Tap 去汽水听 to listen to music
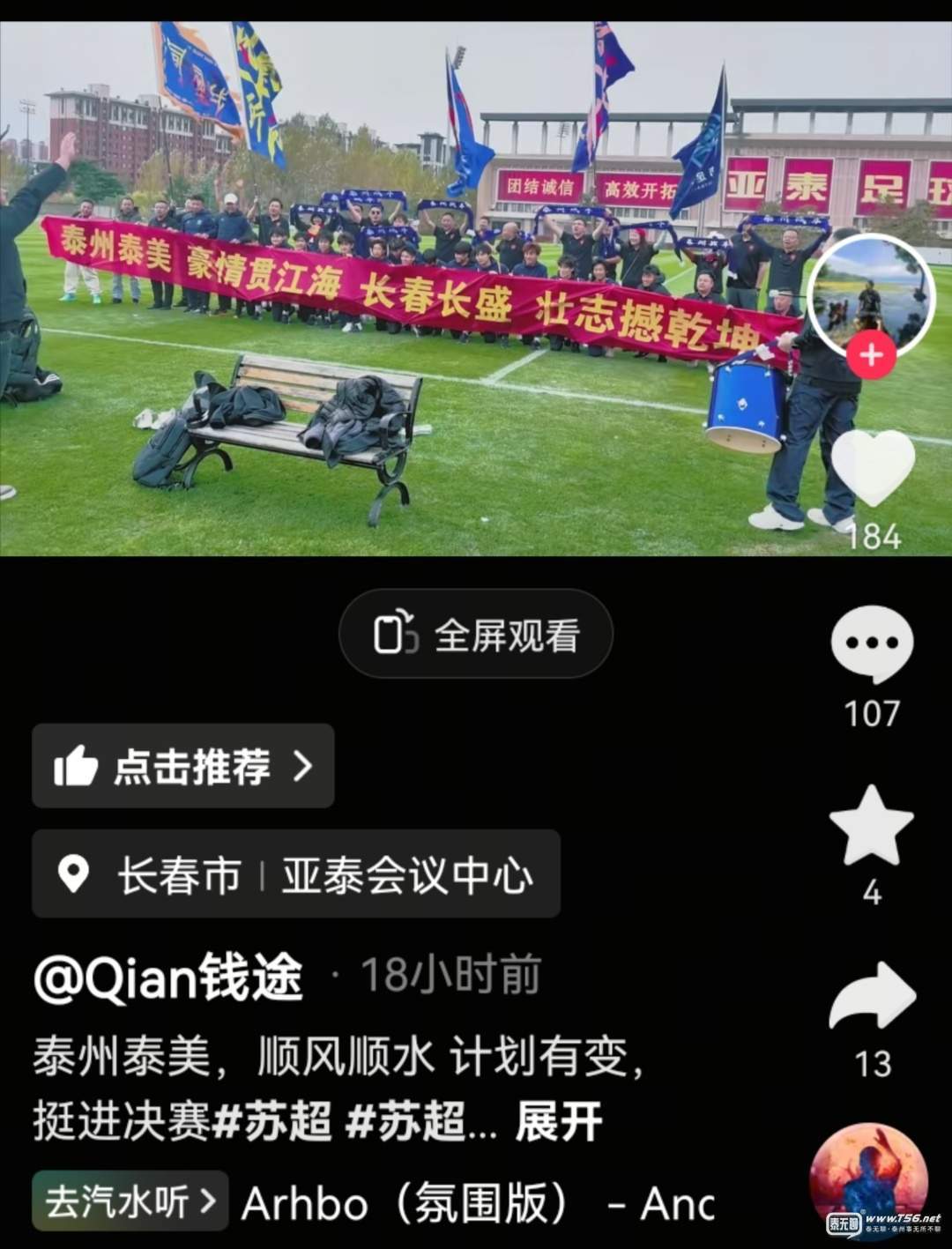Image resolution: width=952 pixels, height=1249 pixels. click(130, 1201)
